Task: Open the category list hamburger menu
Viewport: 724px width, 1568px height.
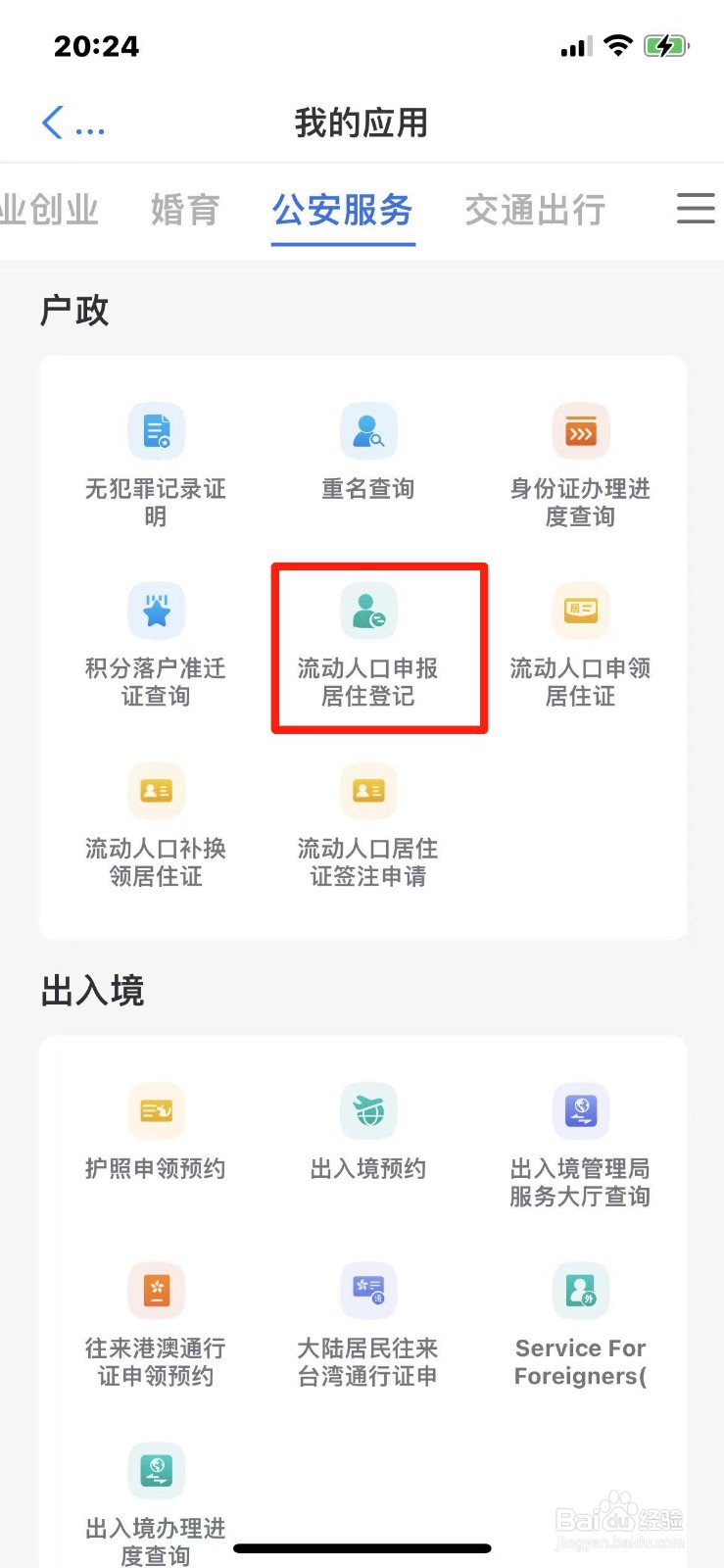Action: pyautogui.click(x=696, y=208)
